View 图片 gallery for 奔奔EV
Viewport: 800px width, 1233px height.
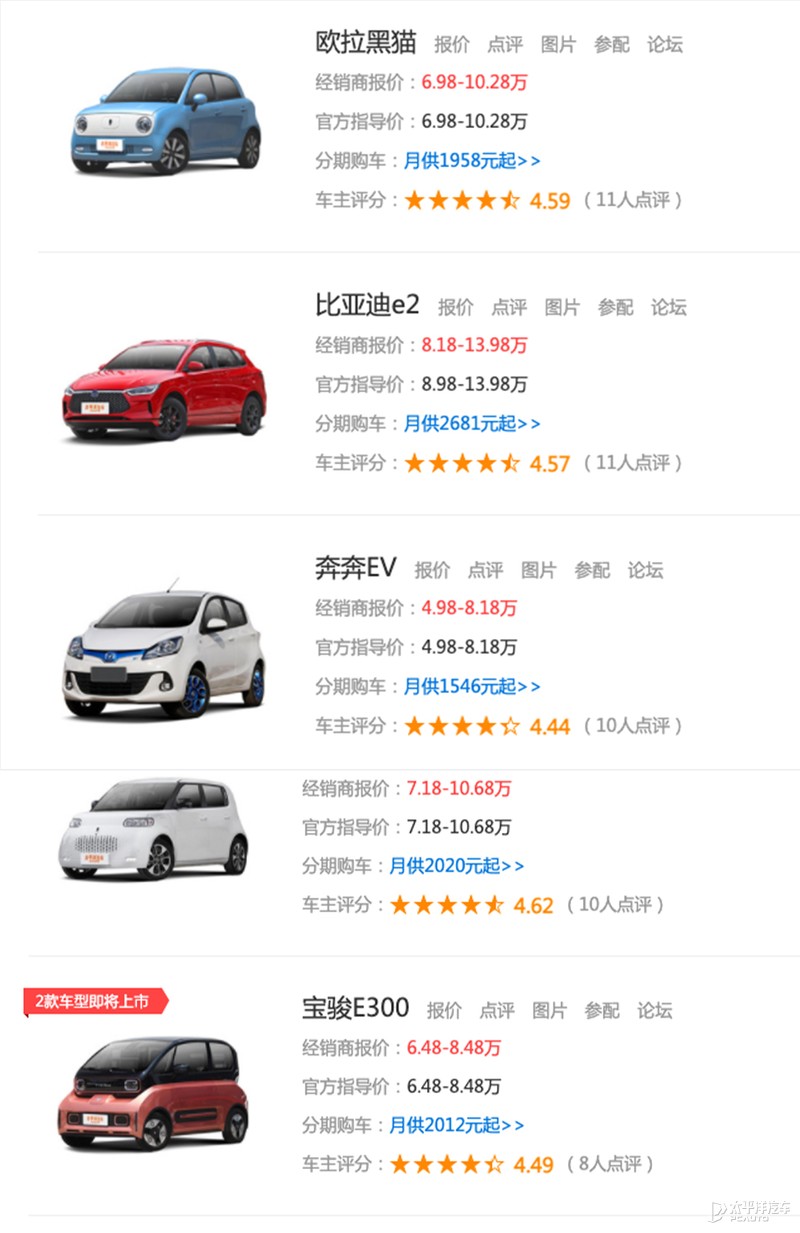(541, 571)
